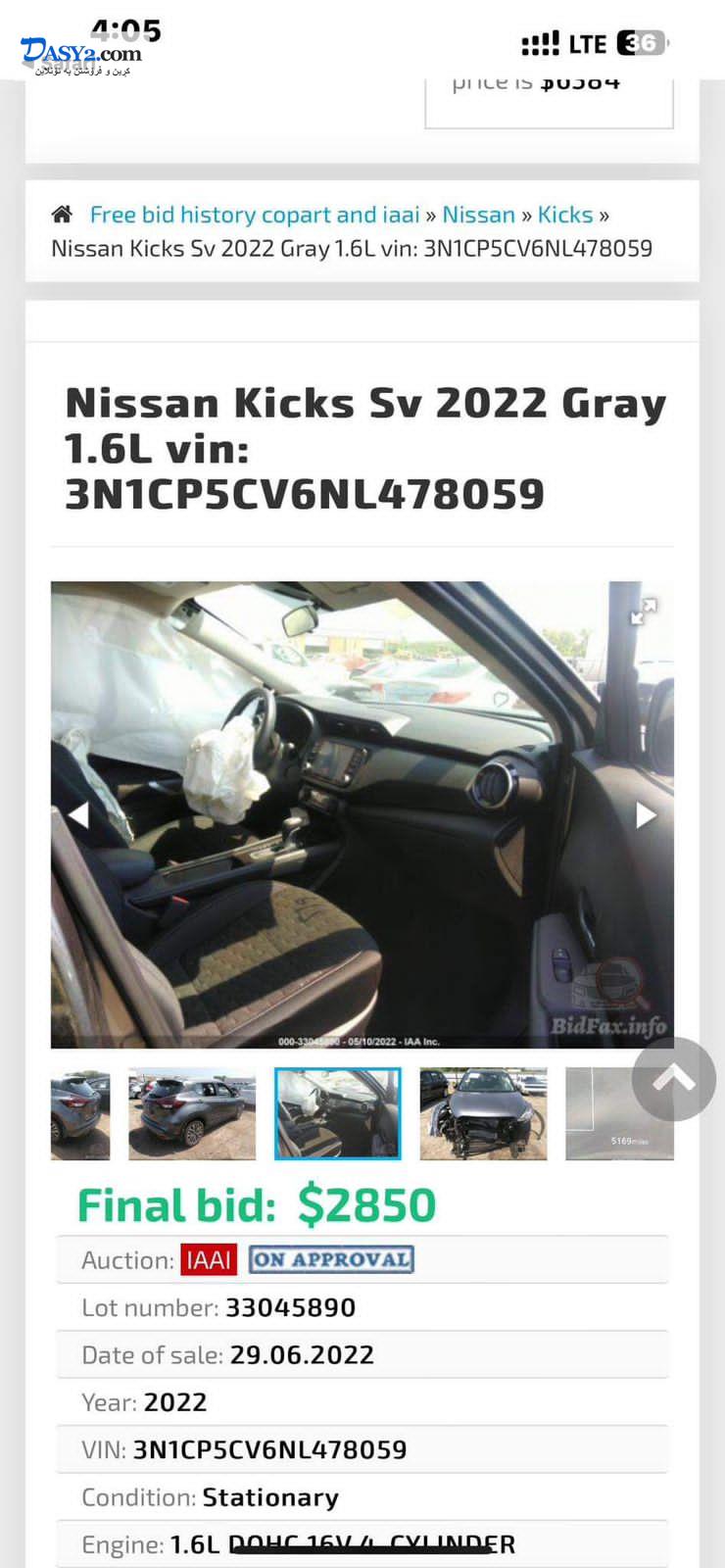Image resolution: width=725 pixels, height=1568 pixels.
Task: Open the 'Free bid history copart and iaai' link
Action: (255, 215)
